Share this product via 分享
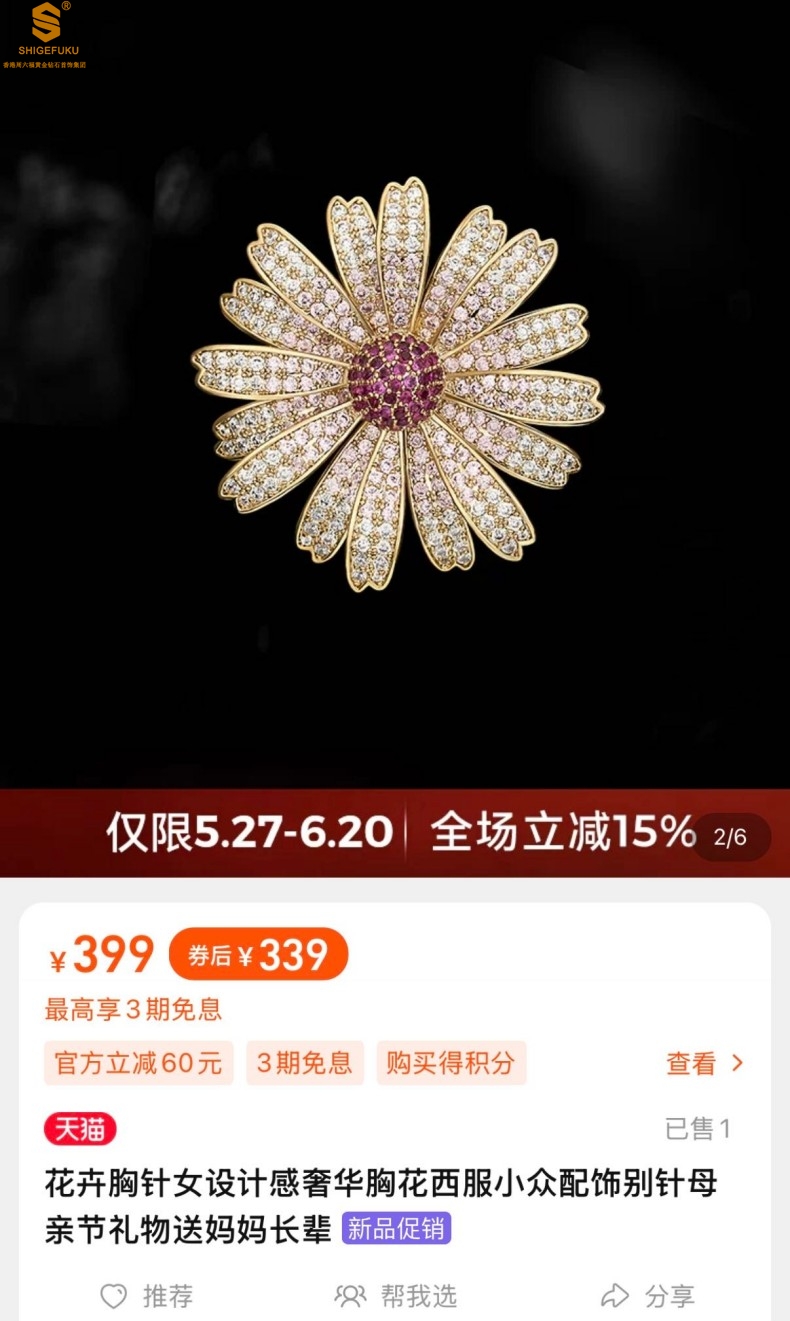The height and width of the screenshot is (1321, 790). coord(647,1296)
